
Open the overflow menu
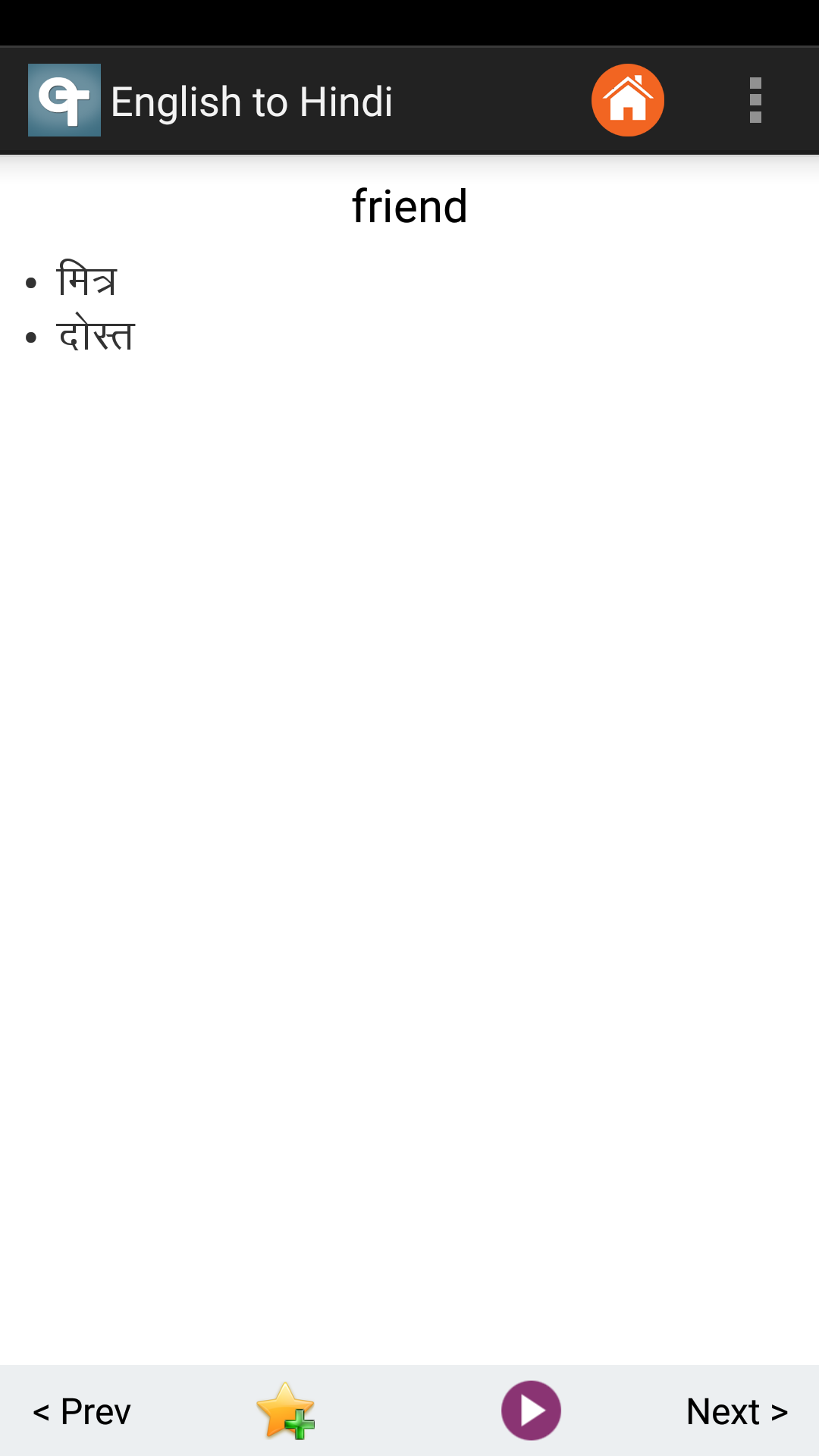click(755, 100)
